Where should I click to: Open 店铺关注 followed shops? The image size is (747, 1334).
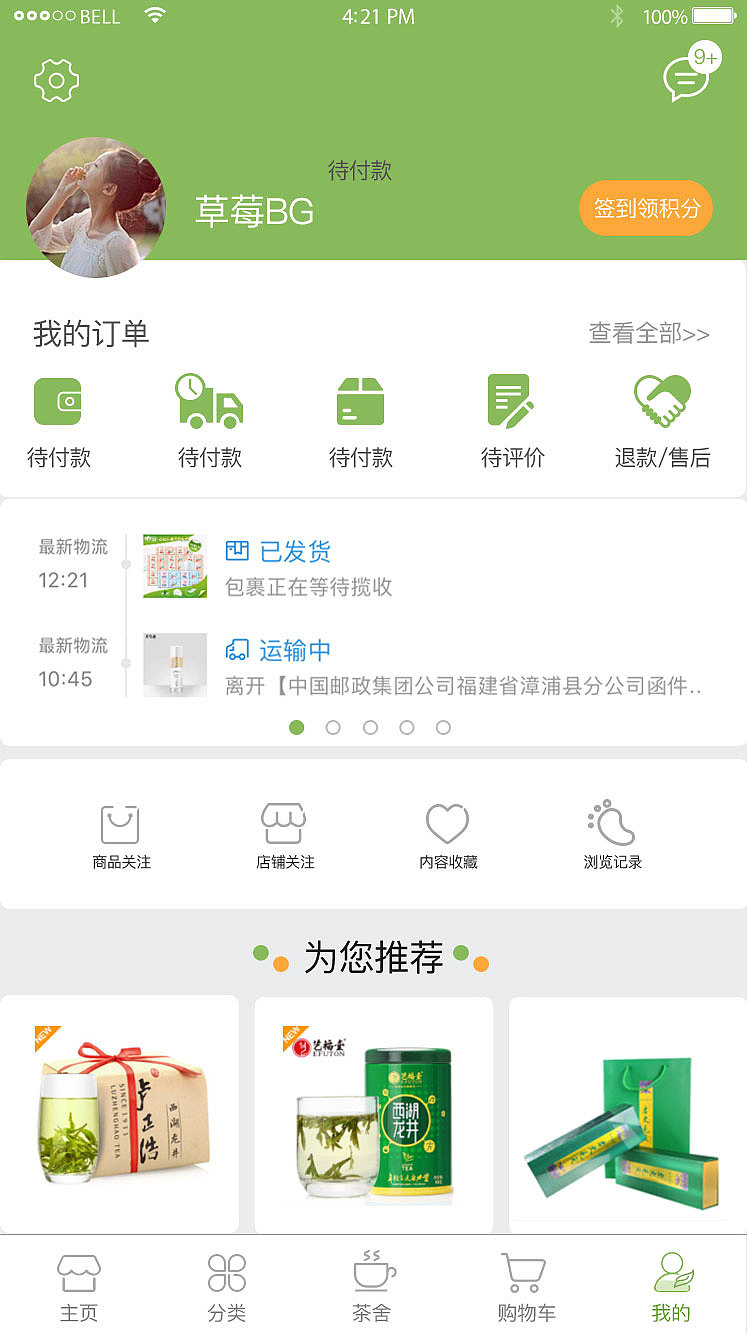tap(284, 836)
